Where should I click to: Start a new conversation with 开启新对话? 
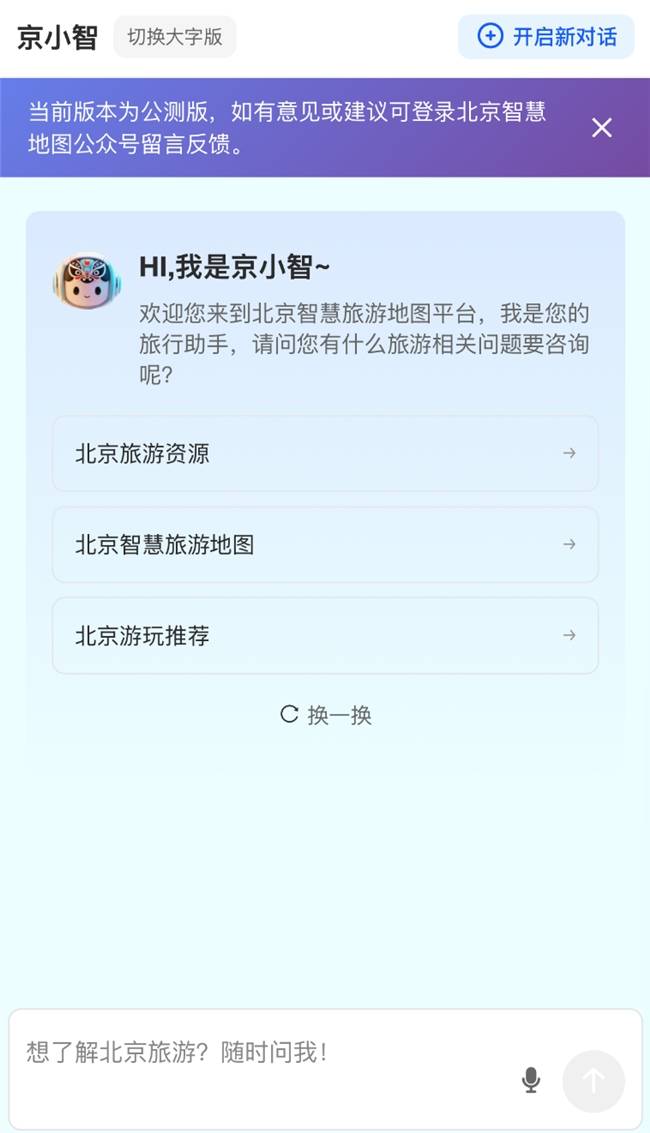546,37
